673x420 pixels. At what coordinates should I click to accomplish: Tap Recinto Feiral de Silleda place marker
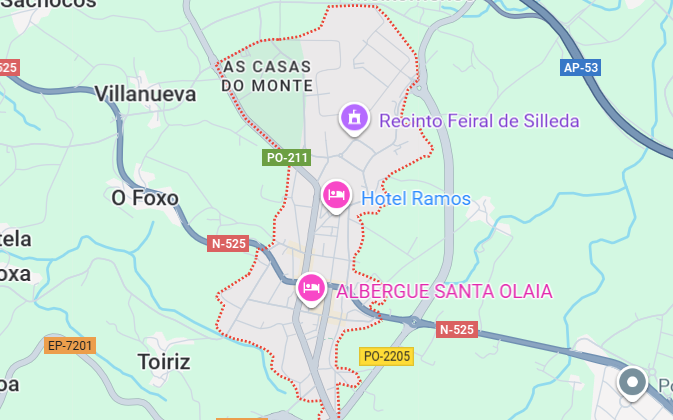tap(353, 119)
